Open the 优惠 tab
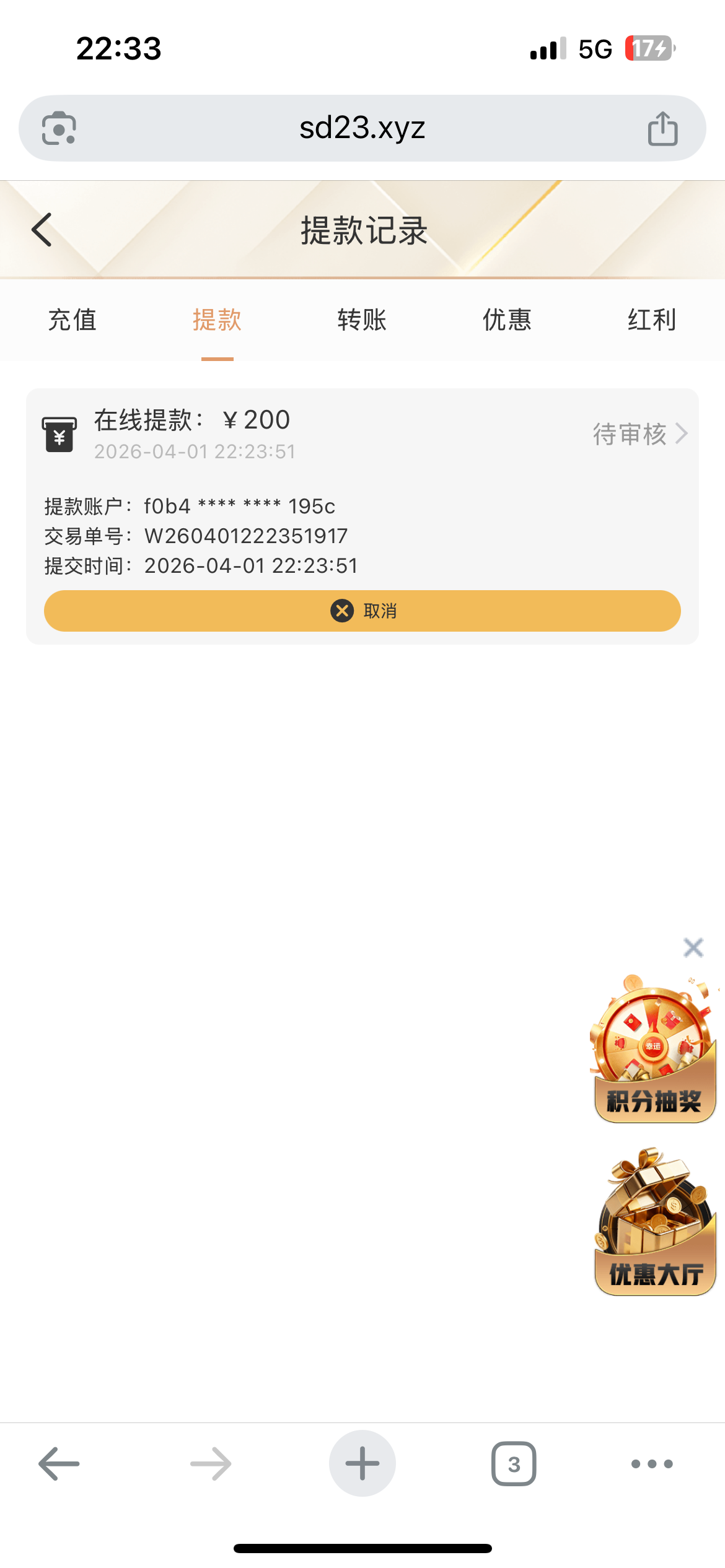The height and width of the screenshot is (1568, 725). click(x=507, y=320)
